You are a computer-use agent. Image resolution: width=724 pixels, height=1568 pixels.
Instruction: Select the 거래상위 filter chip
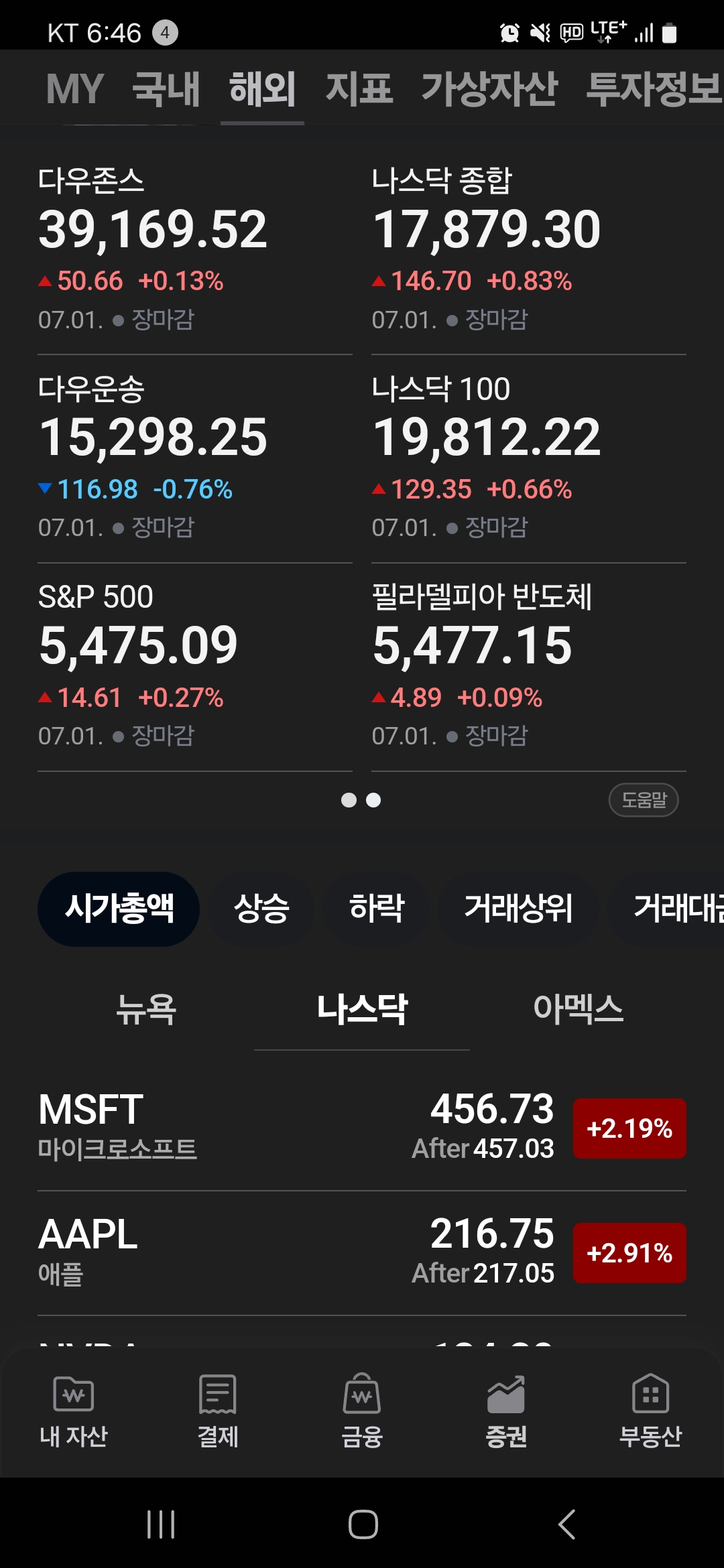coord(518,909)
